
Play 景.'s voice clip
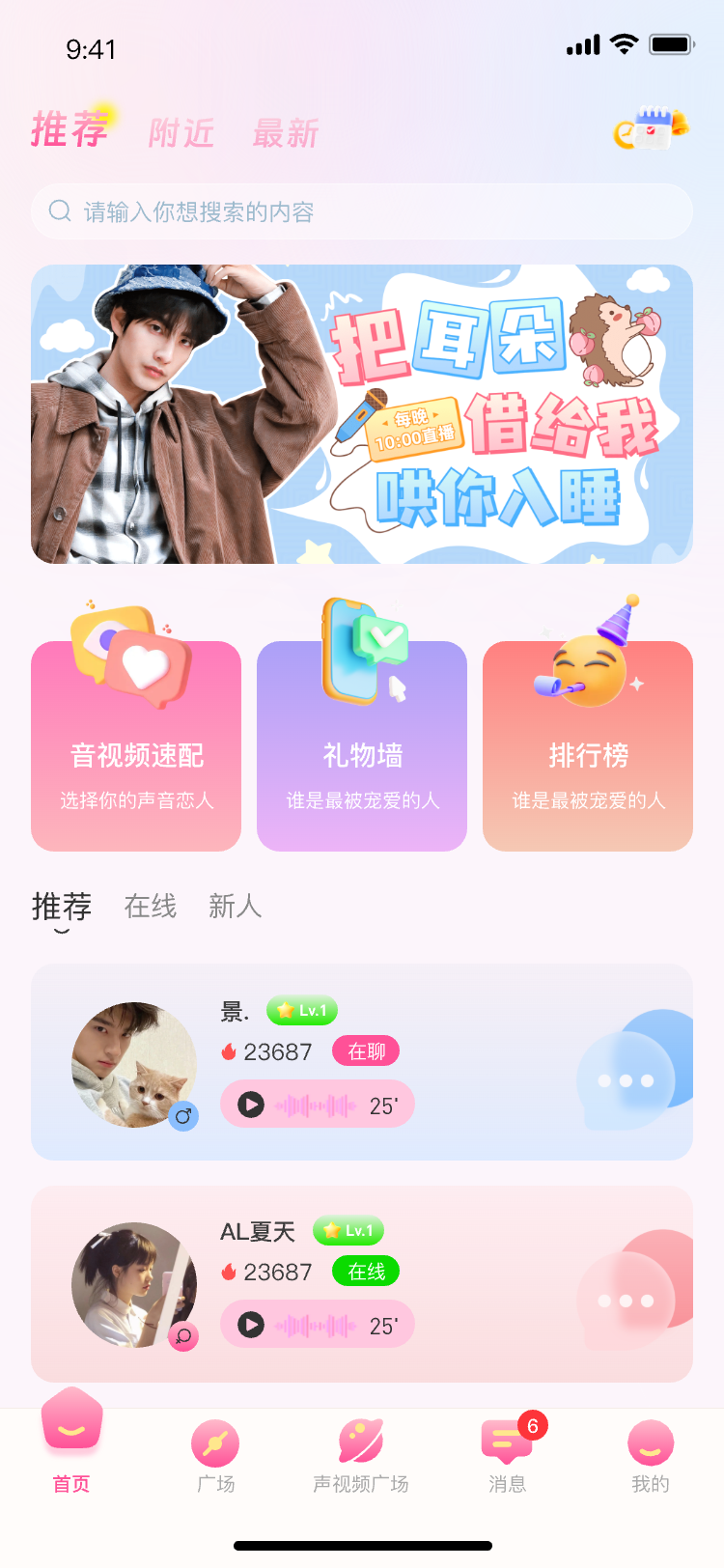pos(251,1105)
